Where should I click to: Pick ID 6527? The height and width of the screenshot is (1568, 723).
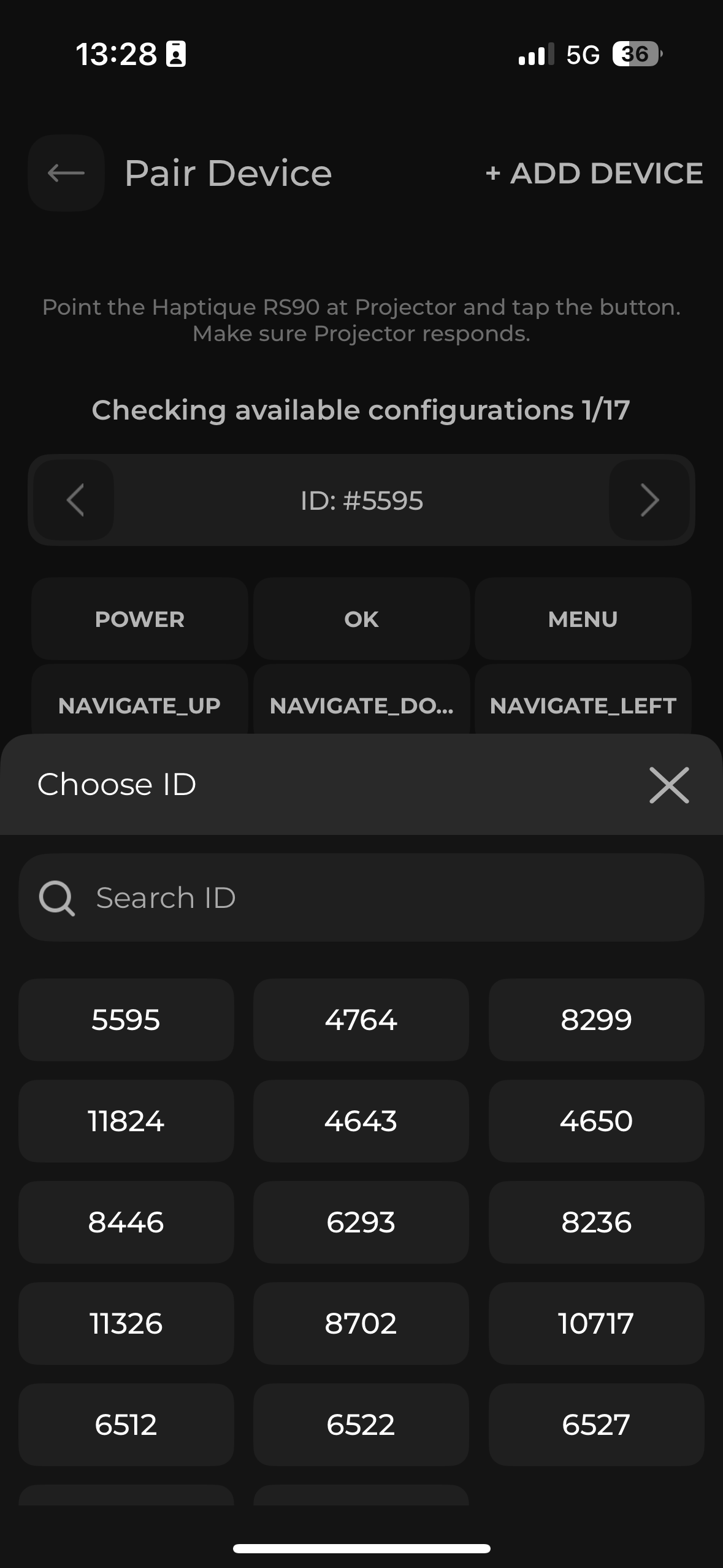pyautogui.click(x=596, y=1424)
